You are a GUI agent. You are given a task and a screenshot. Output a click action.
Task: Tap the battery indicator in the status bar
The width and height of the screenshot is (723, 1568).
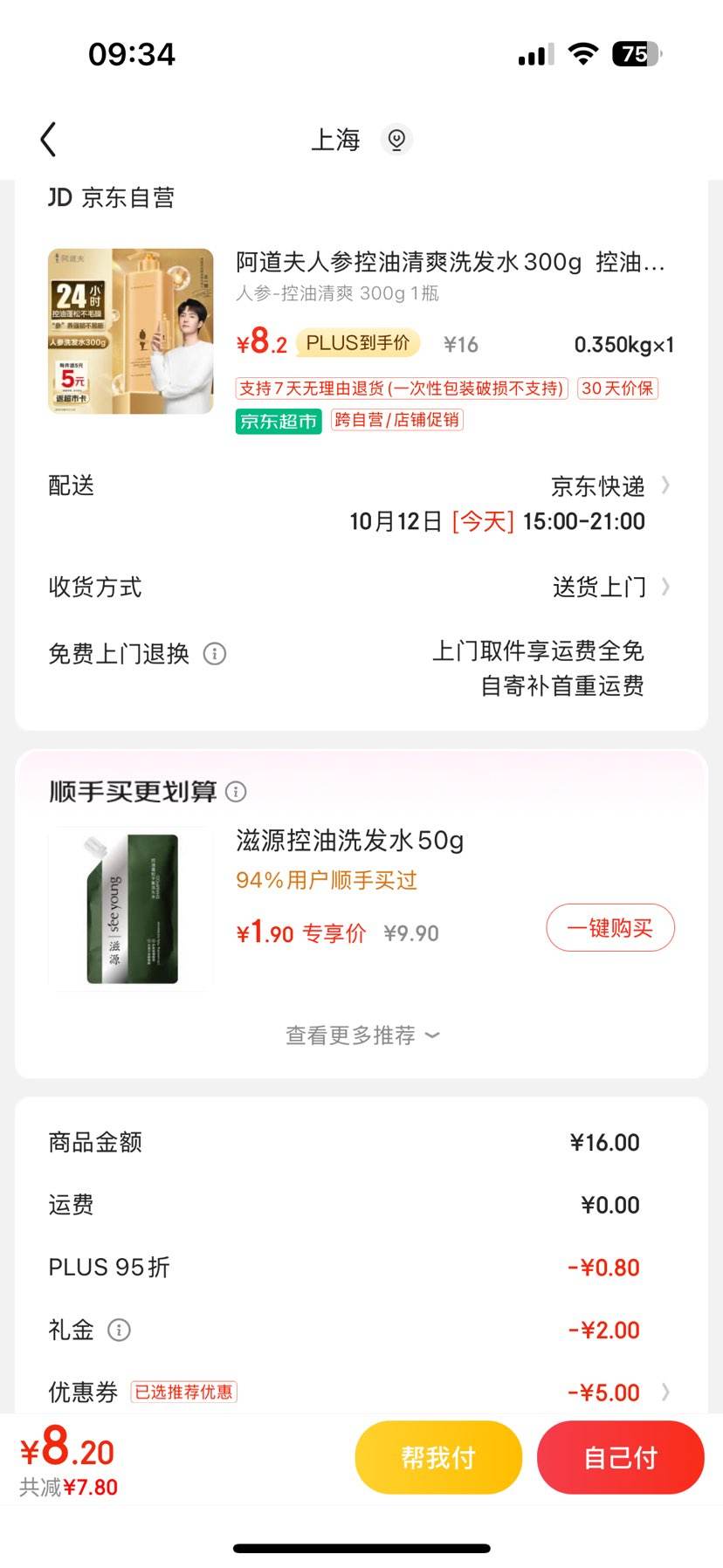(x=637, y=54)
